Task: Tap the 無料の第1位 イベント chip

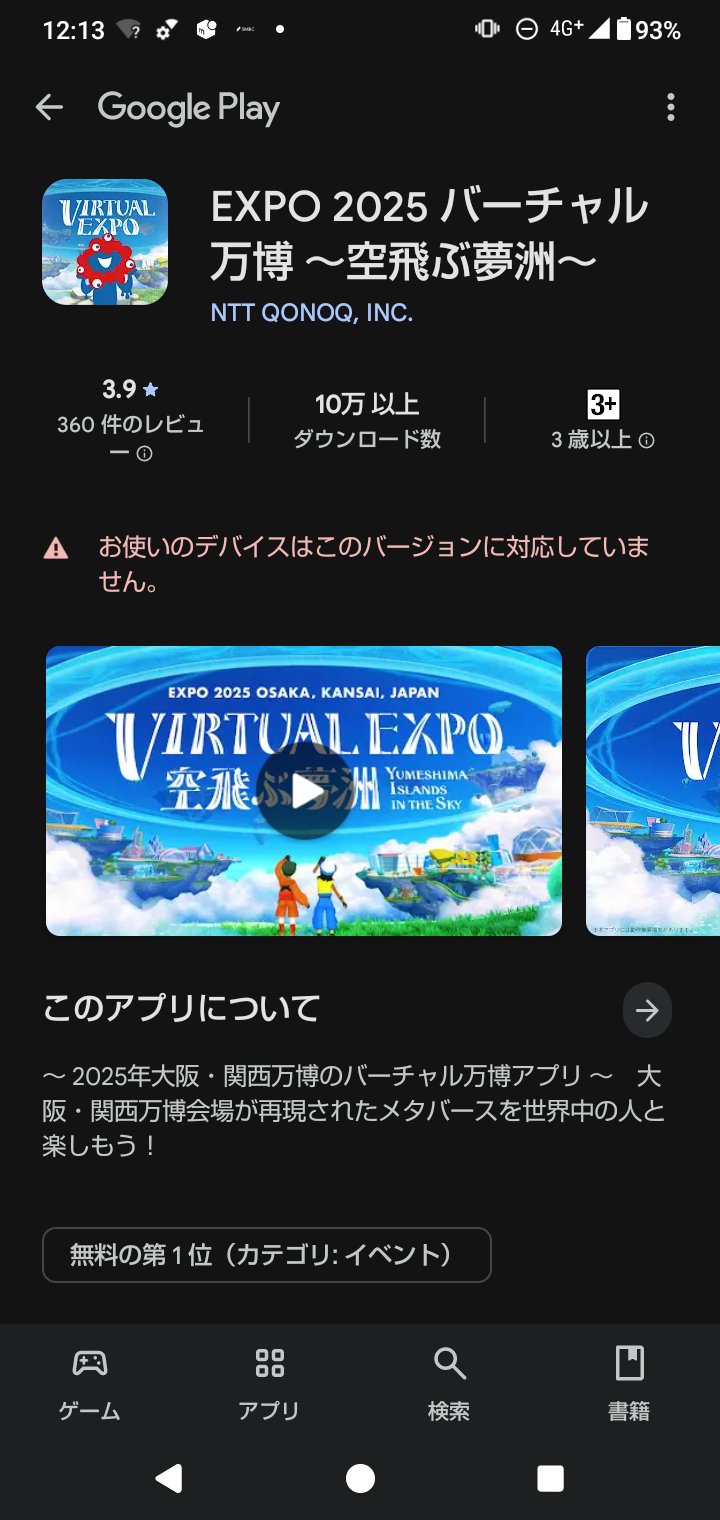Action: [x=266, y=1255]
